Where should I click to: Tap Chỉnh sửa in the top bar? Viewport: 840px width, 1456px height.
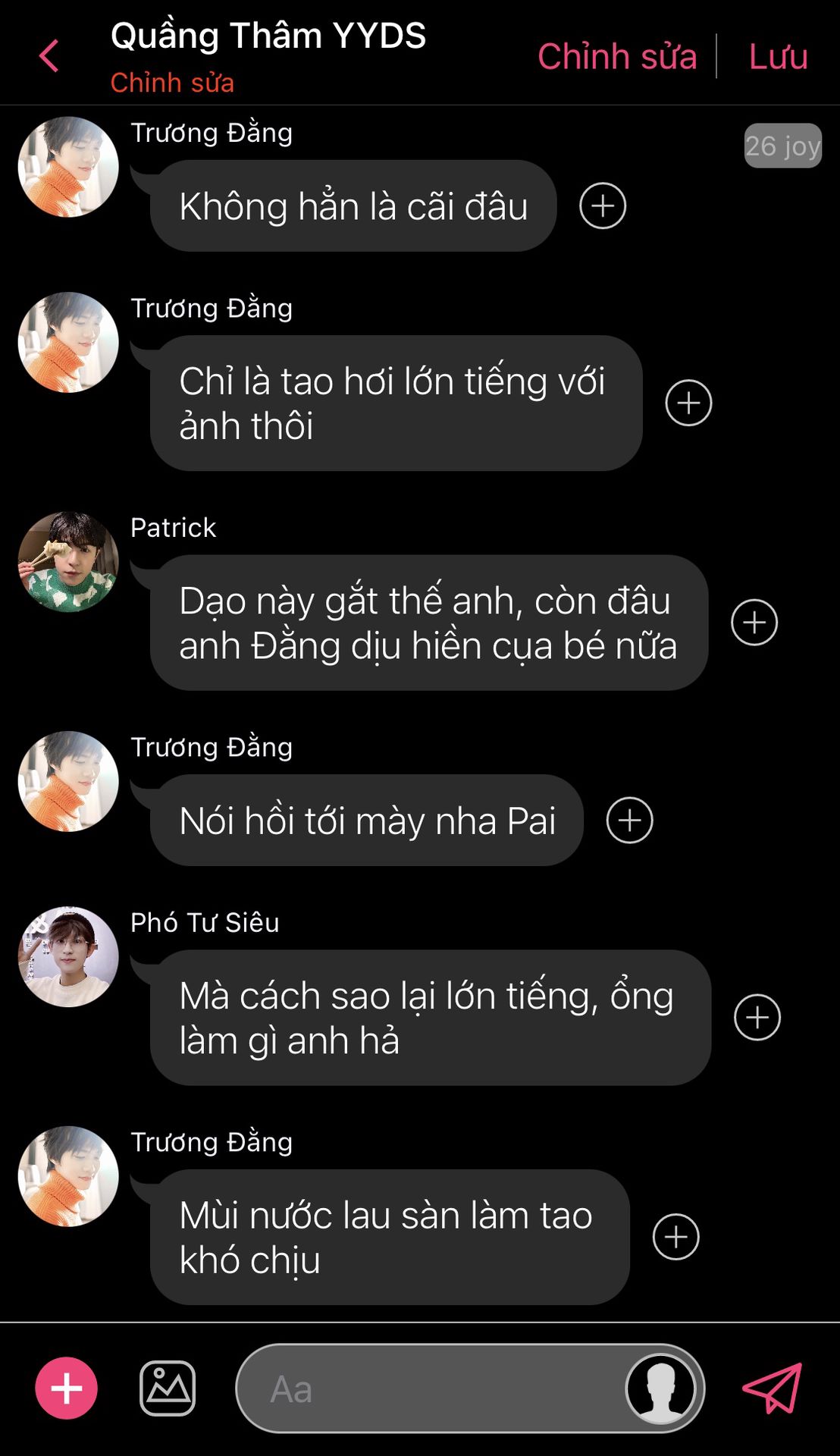coord(616,57)
